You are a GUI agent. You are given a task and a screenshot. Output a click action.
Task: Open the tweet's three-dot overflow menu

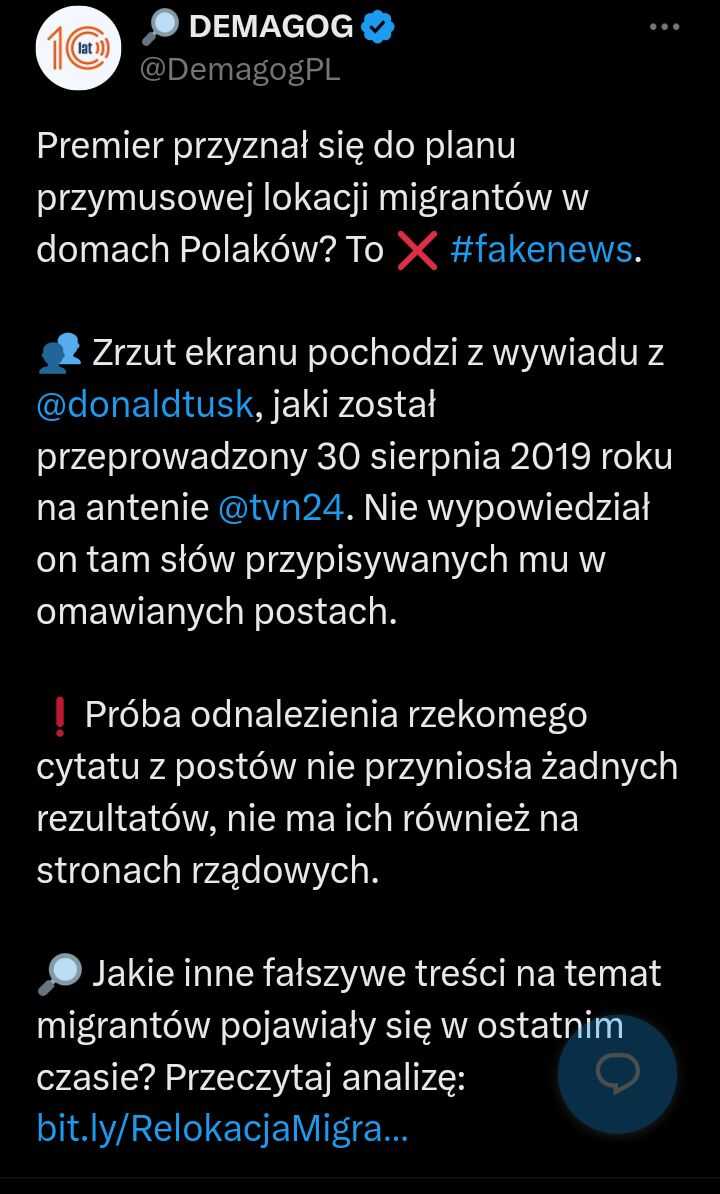pos(664,27)
